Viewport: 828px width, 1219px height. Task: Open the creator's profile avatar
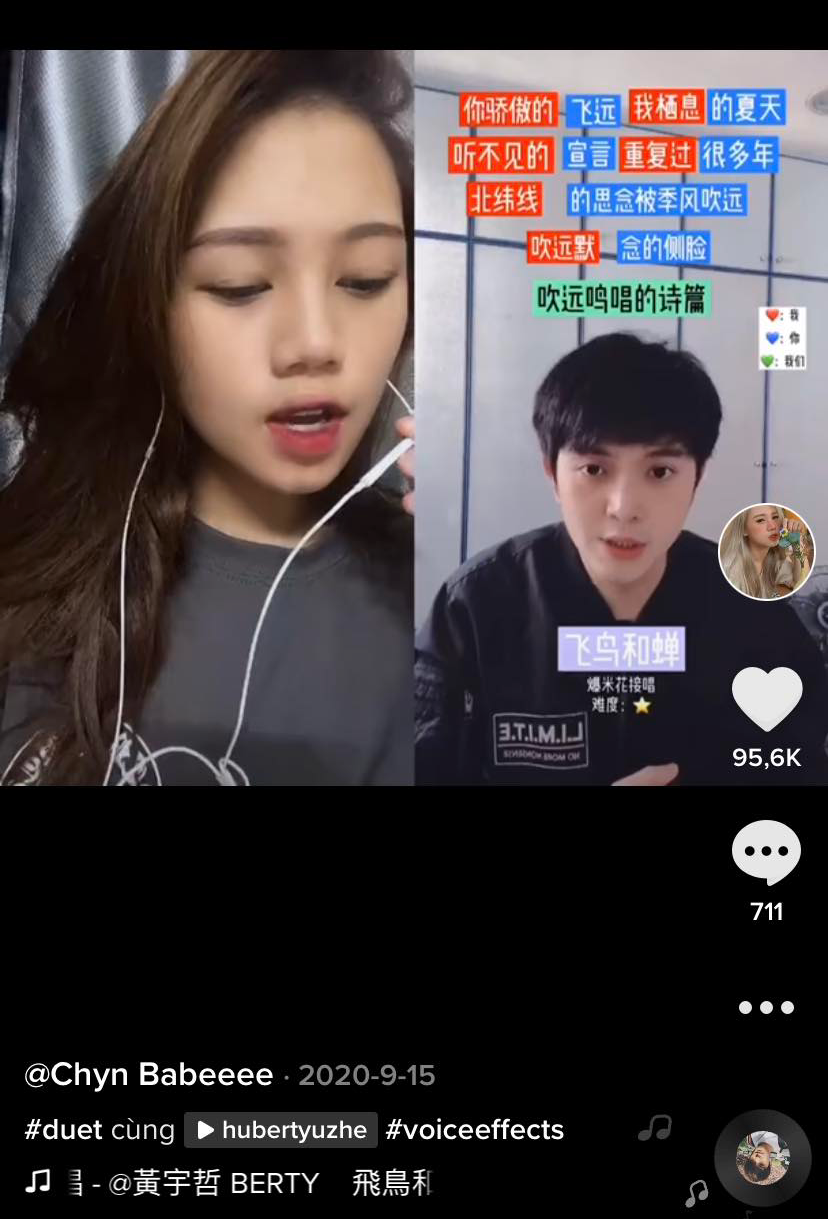coord(767,552)
